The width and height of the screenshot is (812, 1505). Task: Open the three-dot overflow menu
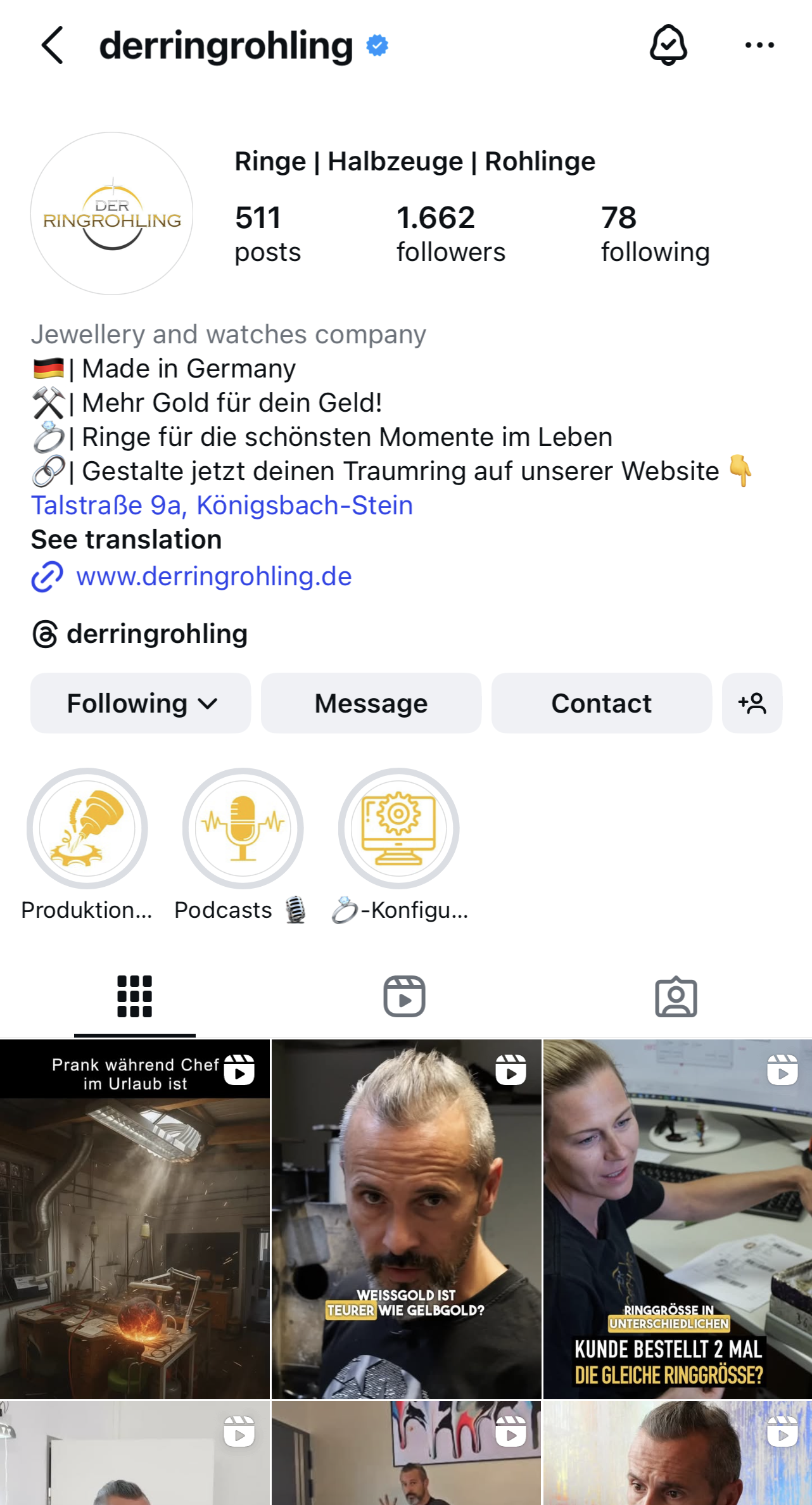point(759,46)
